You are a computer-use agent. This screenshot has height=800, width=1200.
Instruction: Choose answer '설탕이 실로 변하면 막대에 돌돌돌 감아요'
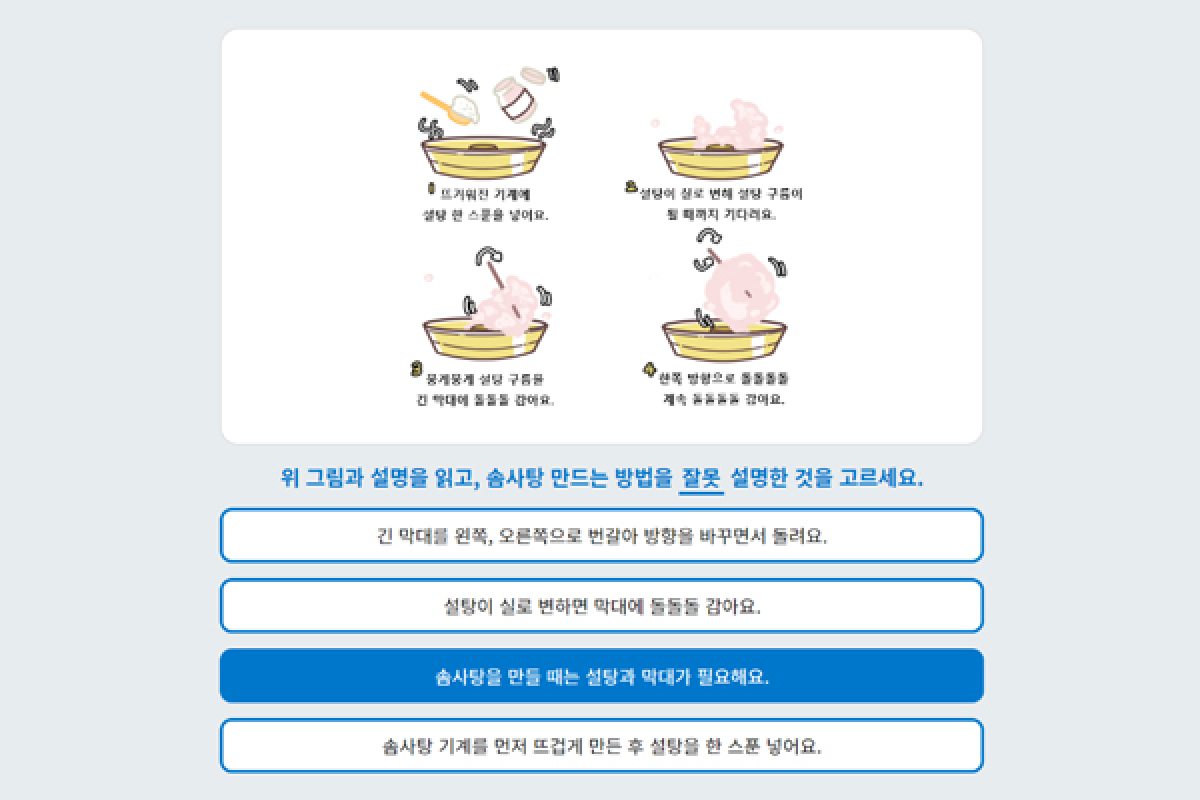click(x=601, y=605)
